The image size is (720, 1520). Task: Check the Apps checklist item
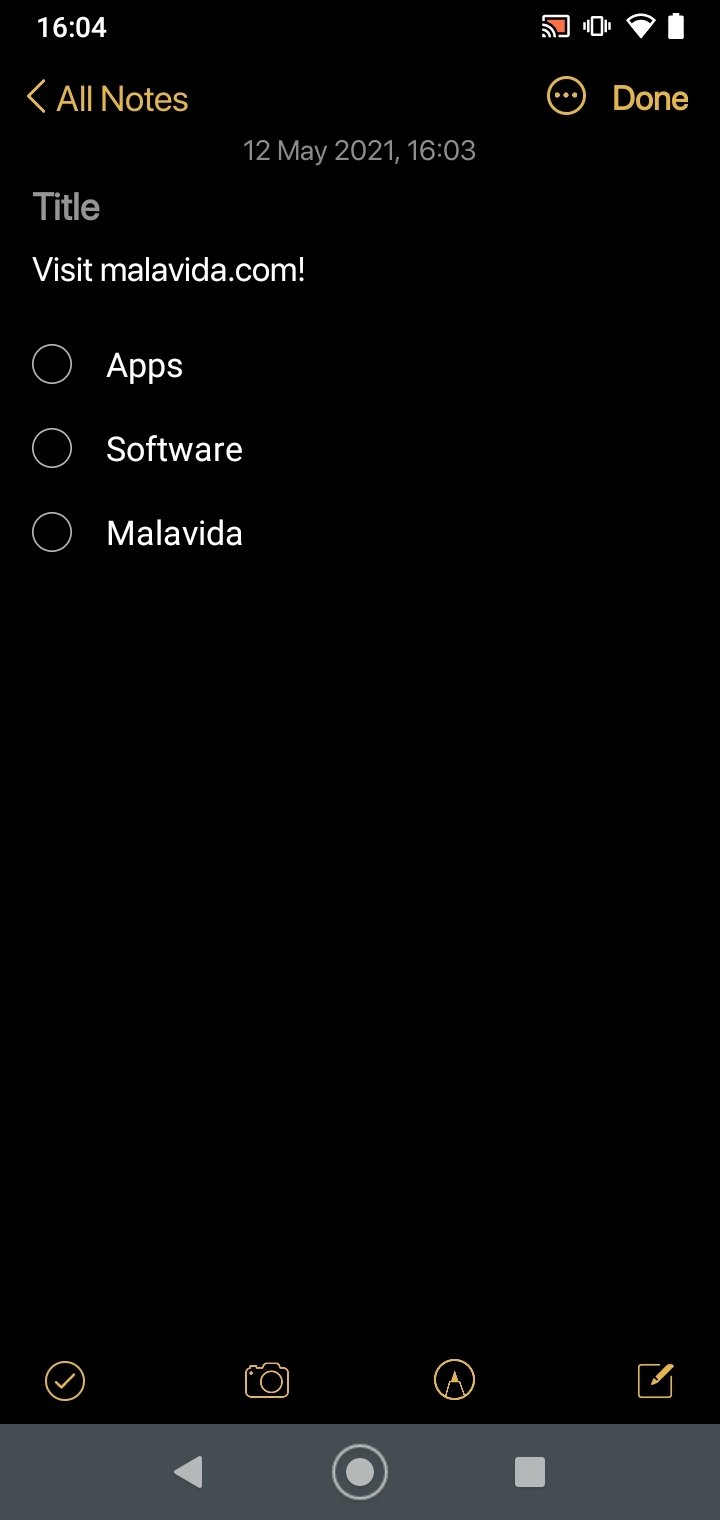(x=52, y=365)
